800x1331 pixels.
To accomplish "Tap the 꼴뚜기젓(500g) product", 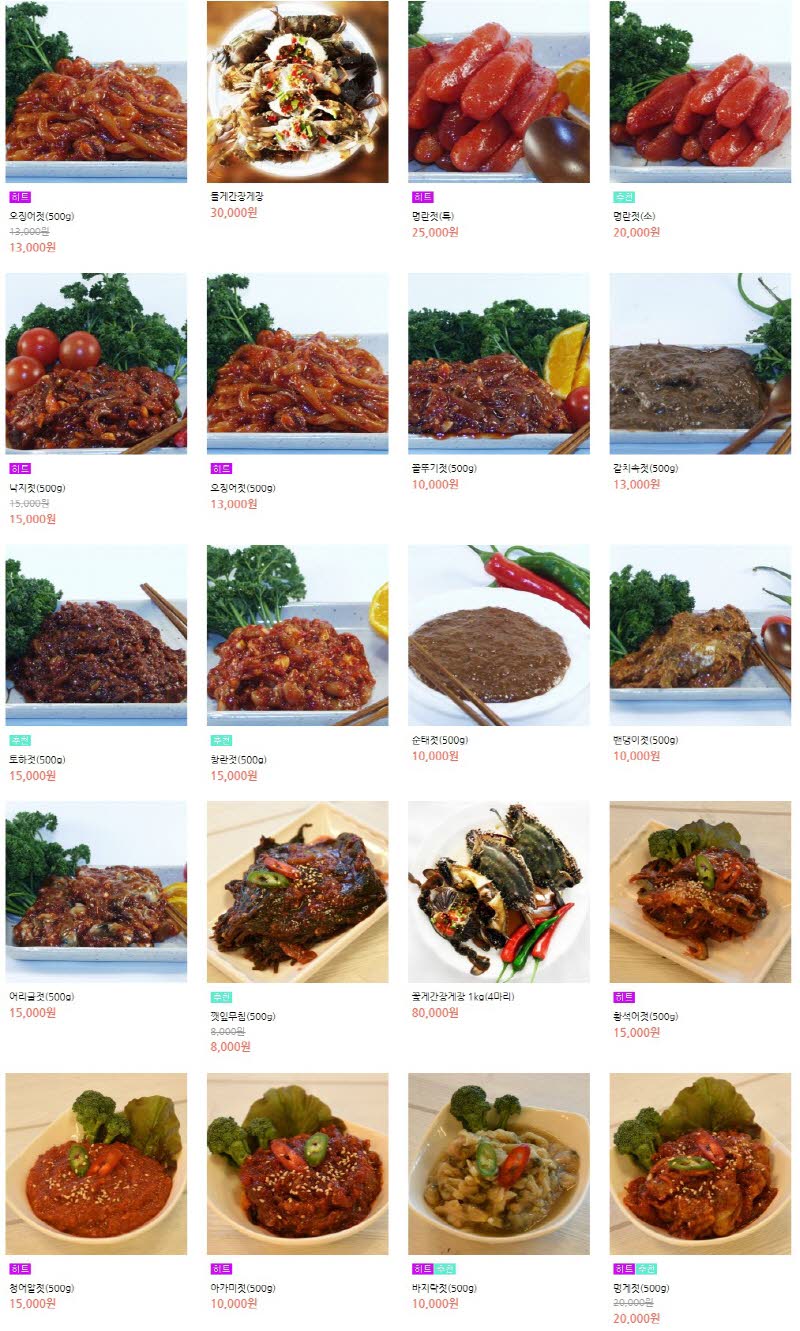I will tap(498, 364).
